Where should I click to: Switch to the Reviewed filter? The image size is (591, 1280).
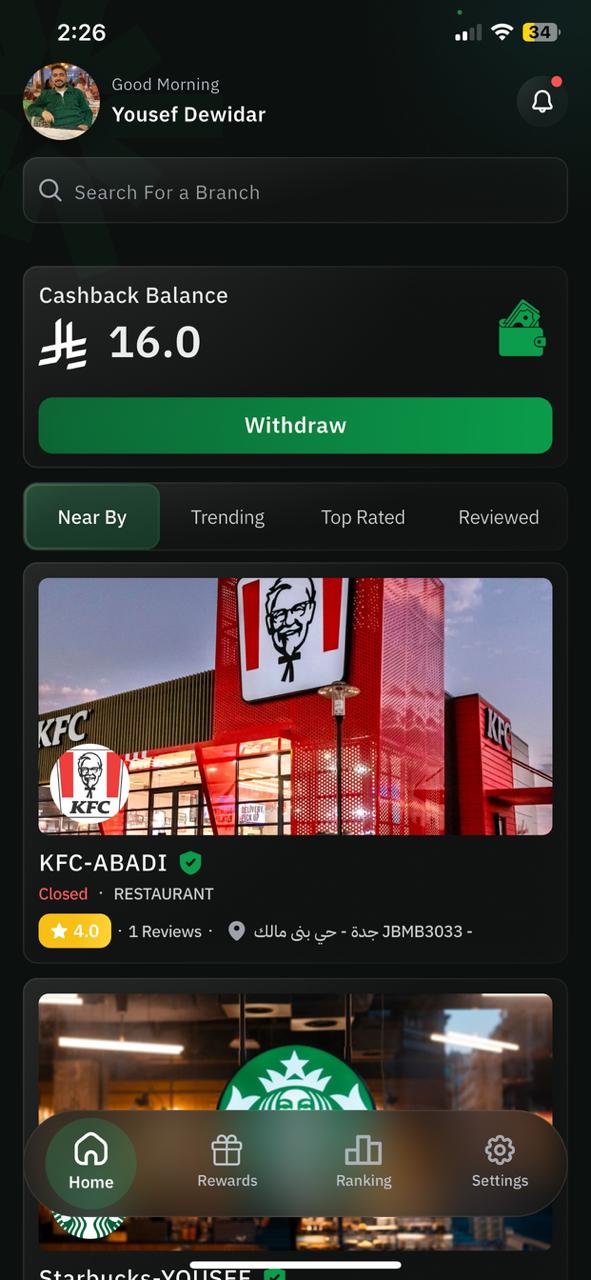[x=498, y=517]
